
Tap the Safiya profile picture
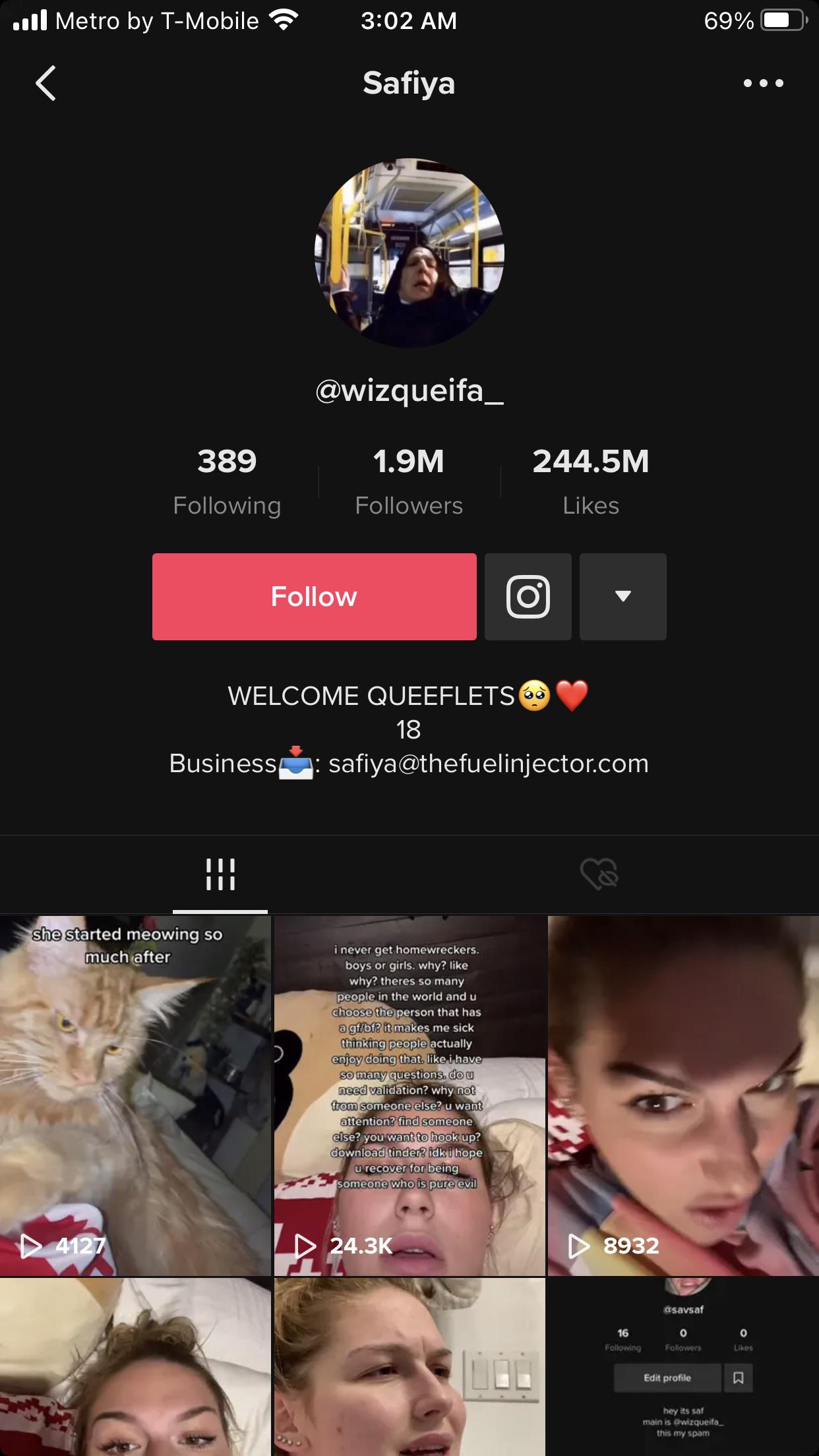(409, 253)
